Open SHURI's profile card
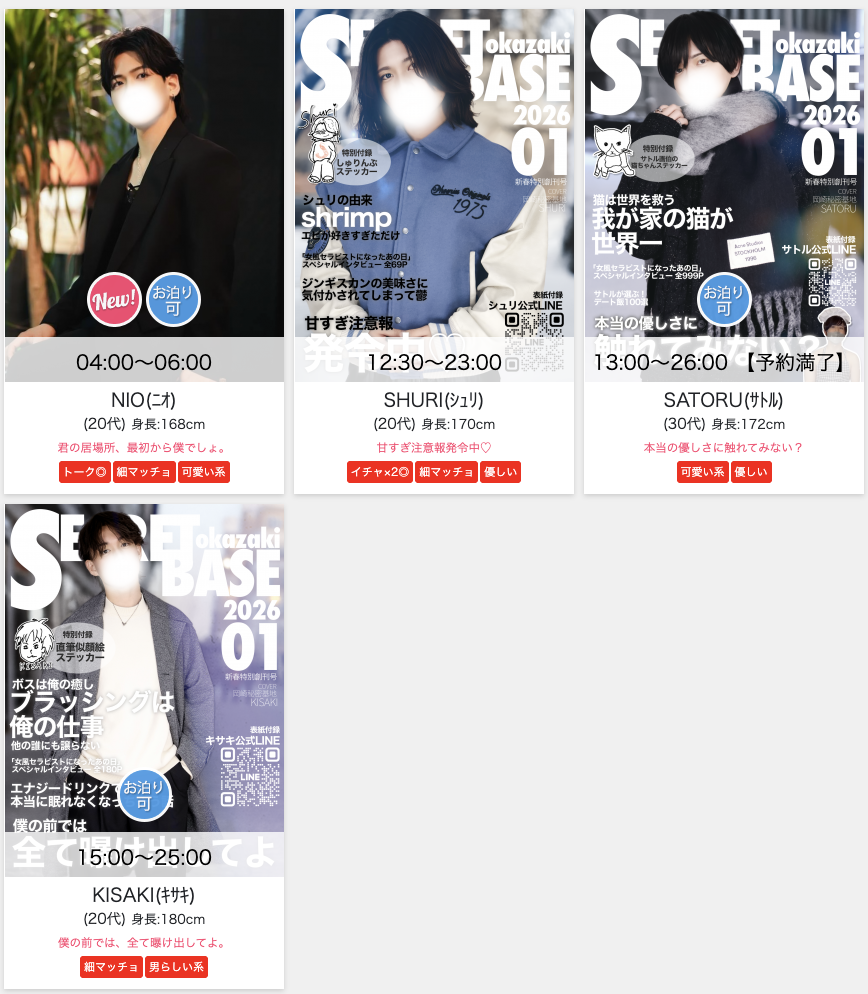This screenshot has height=994, width=868. click(434, 200)
